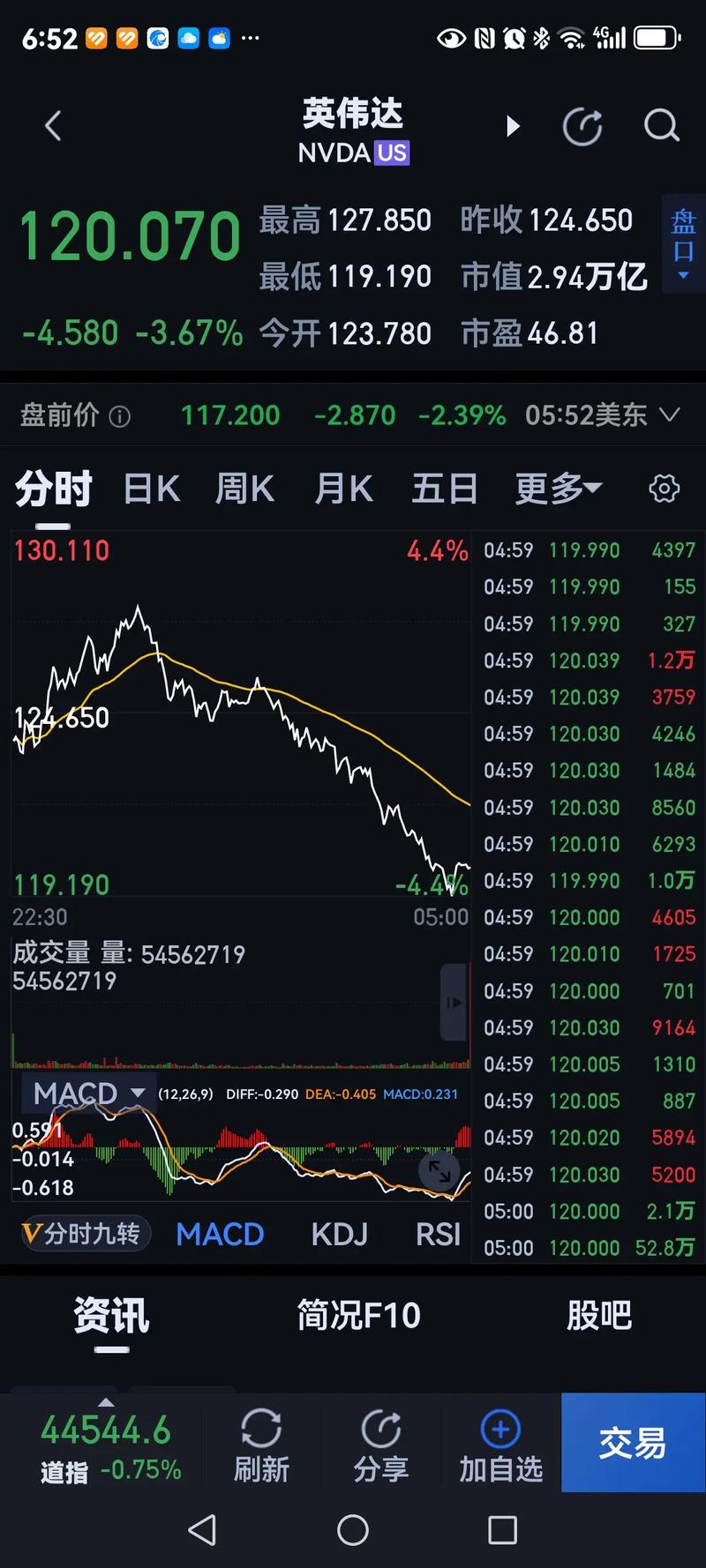Select the RSI indicator
The image size is (706, 1568).
pos(438,1234)
